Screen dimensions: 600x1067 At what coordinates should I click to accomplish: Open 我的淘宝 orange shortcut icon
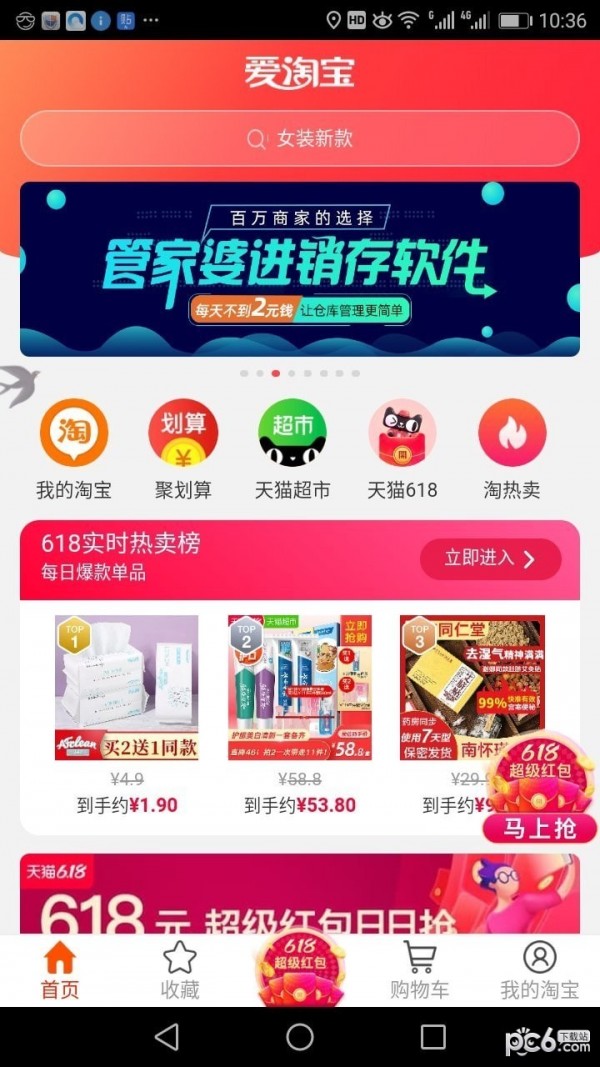pos(74,433)
